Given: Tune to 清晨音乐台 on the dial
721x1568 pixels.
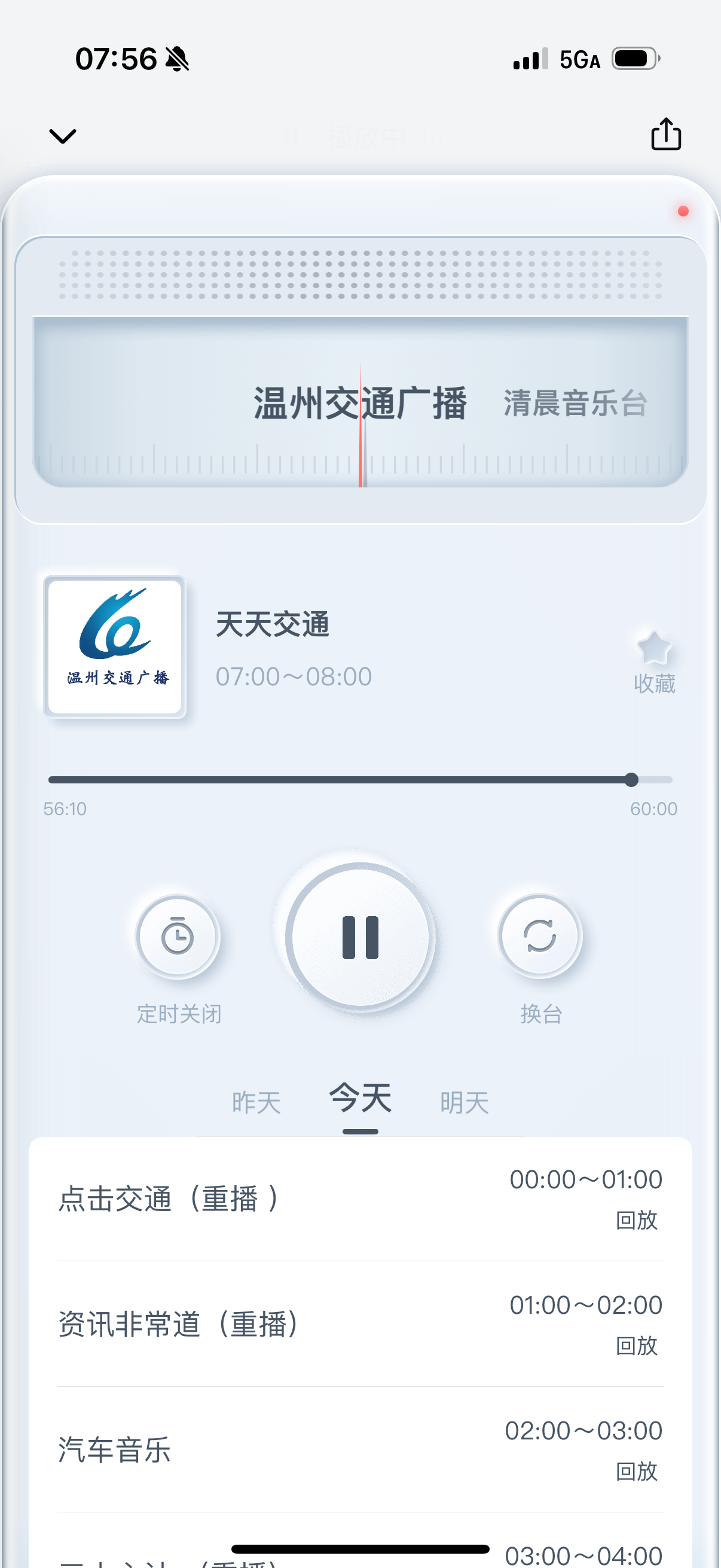Looking at the screenshot, I should [x=575, y=403].
